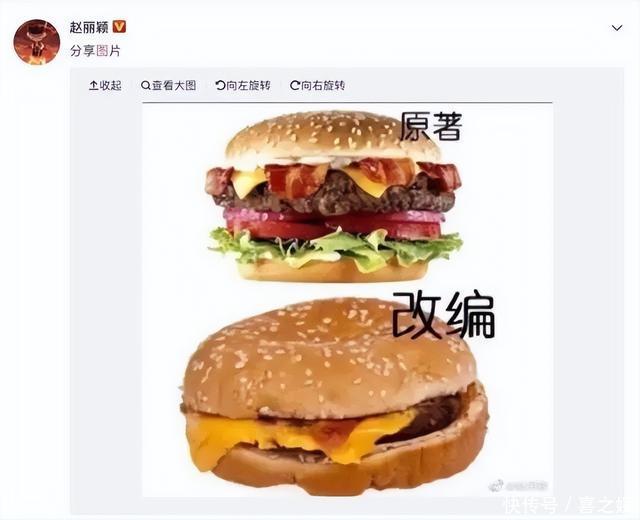Open 赵丽颖's profile picture
Image resolution: width=640 pixels, height=520 pixels.
click(x=36, y=41)
